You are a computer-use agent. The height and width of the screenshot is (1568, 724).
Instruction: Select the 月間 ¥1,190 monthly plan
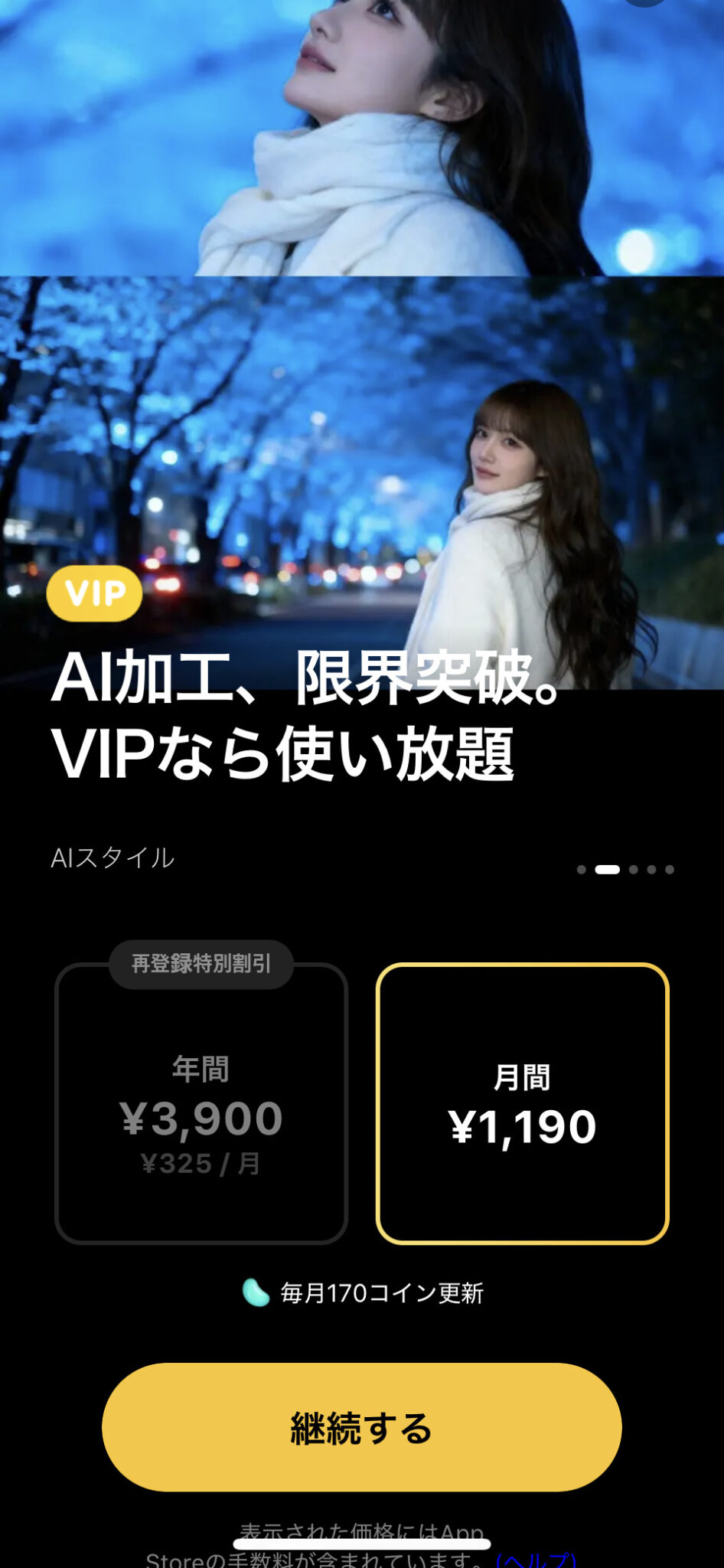point(522,1103)
